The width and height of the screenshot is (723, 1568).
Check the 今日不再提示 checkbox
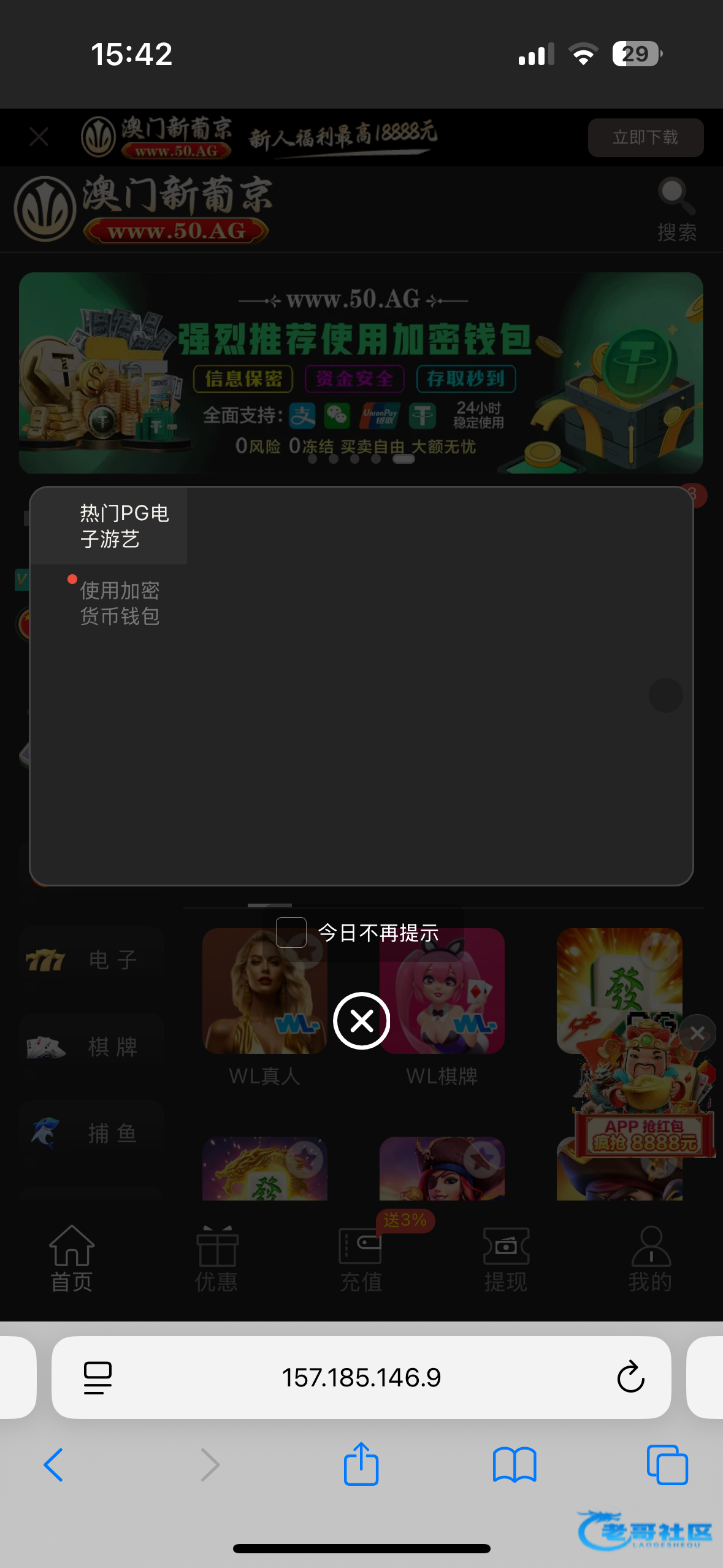(x=291, y=932)
